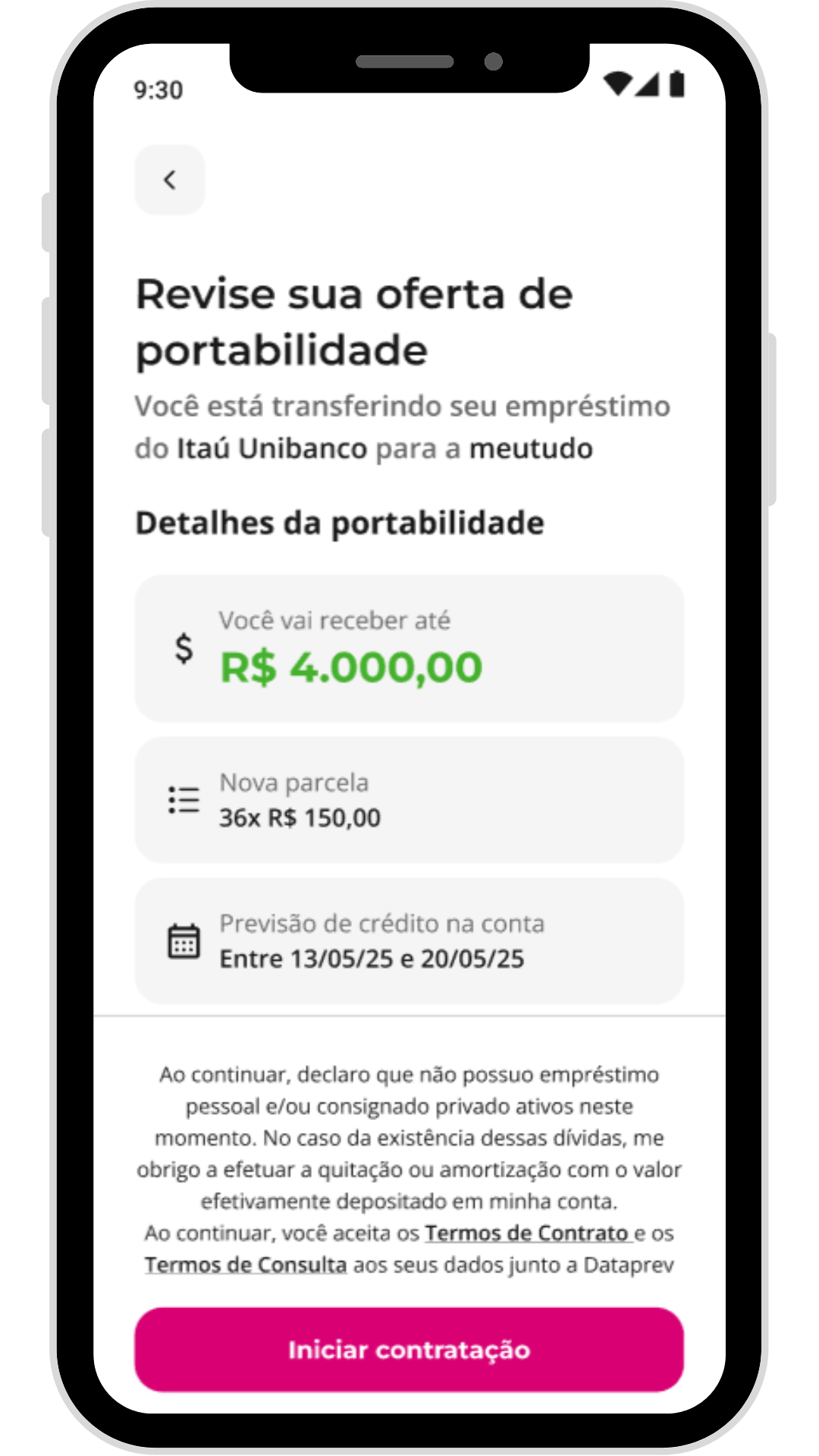819x1456 pixels.
Task: Select the 36x R$ 150,00 installment text
Action: coord(300,817)
